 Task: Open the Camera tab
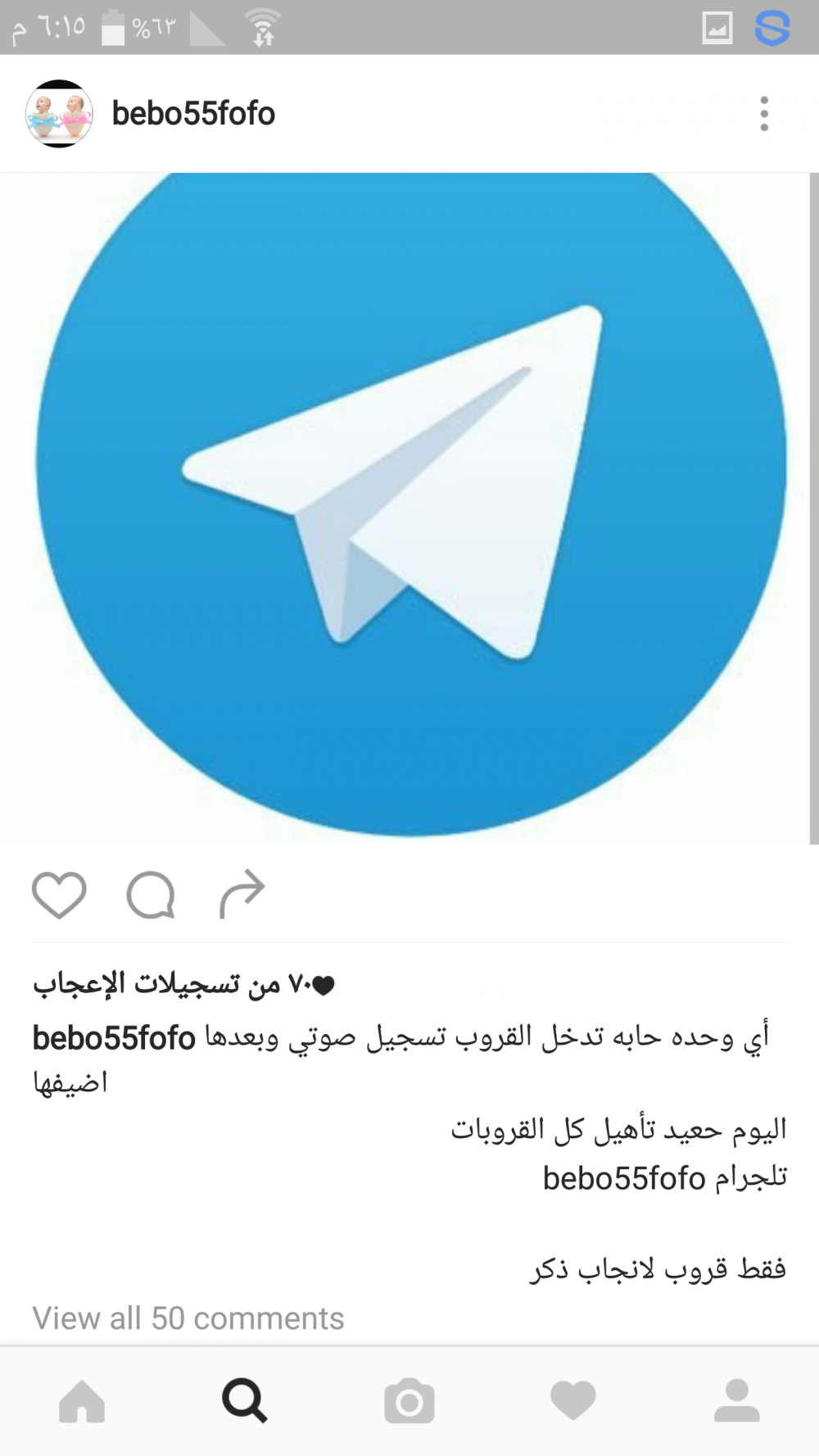click(x=409, y=1401)
